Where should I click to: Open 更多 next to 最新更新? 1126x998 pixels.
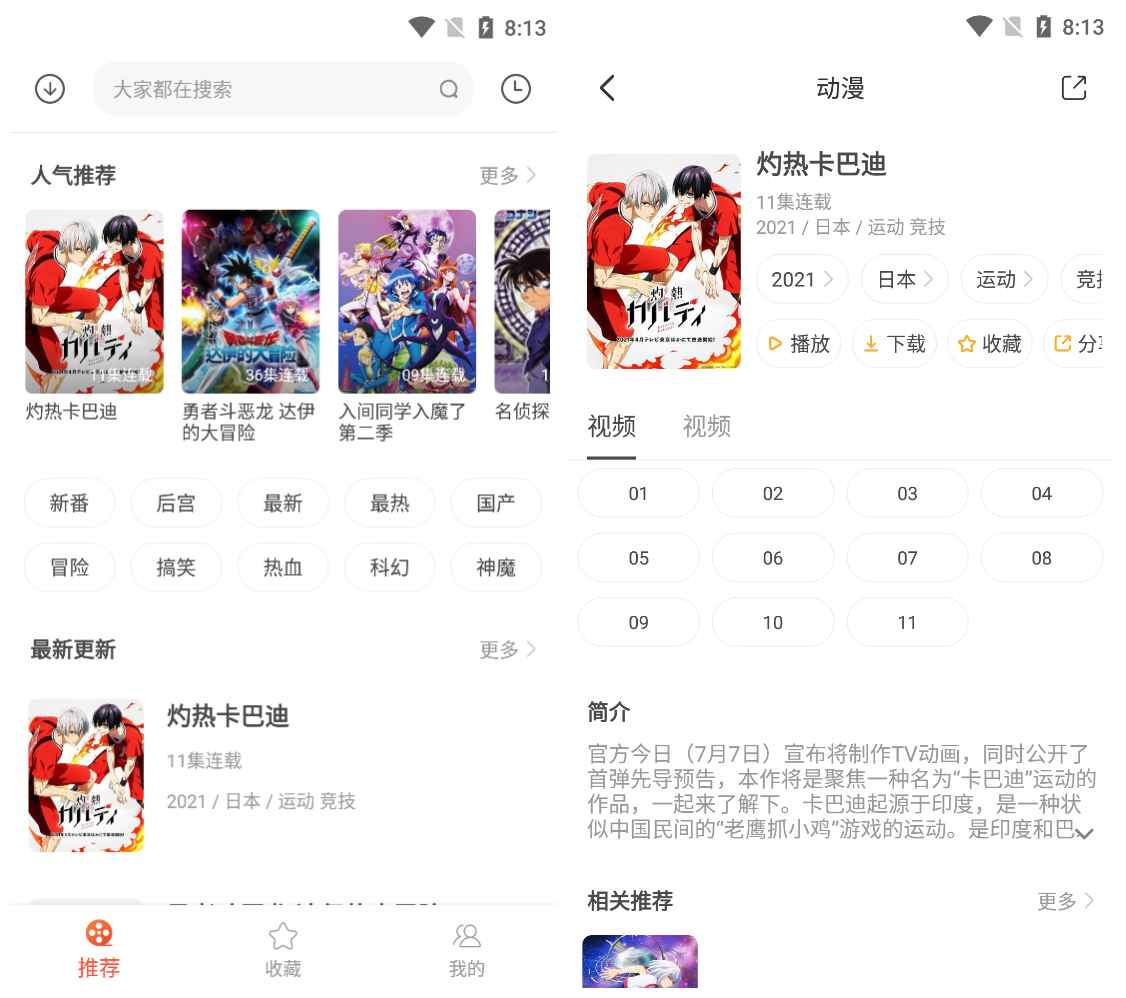coord(508,650)
